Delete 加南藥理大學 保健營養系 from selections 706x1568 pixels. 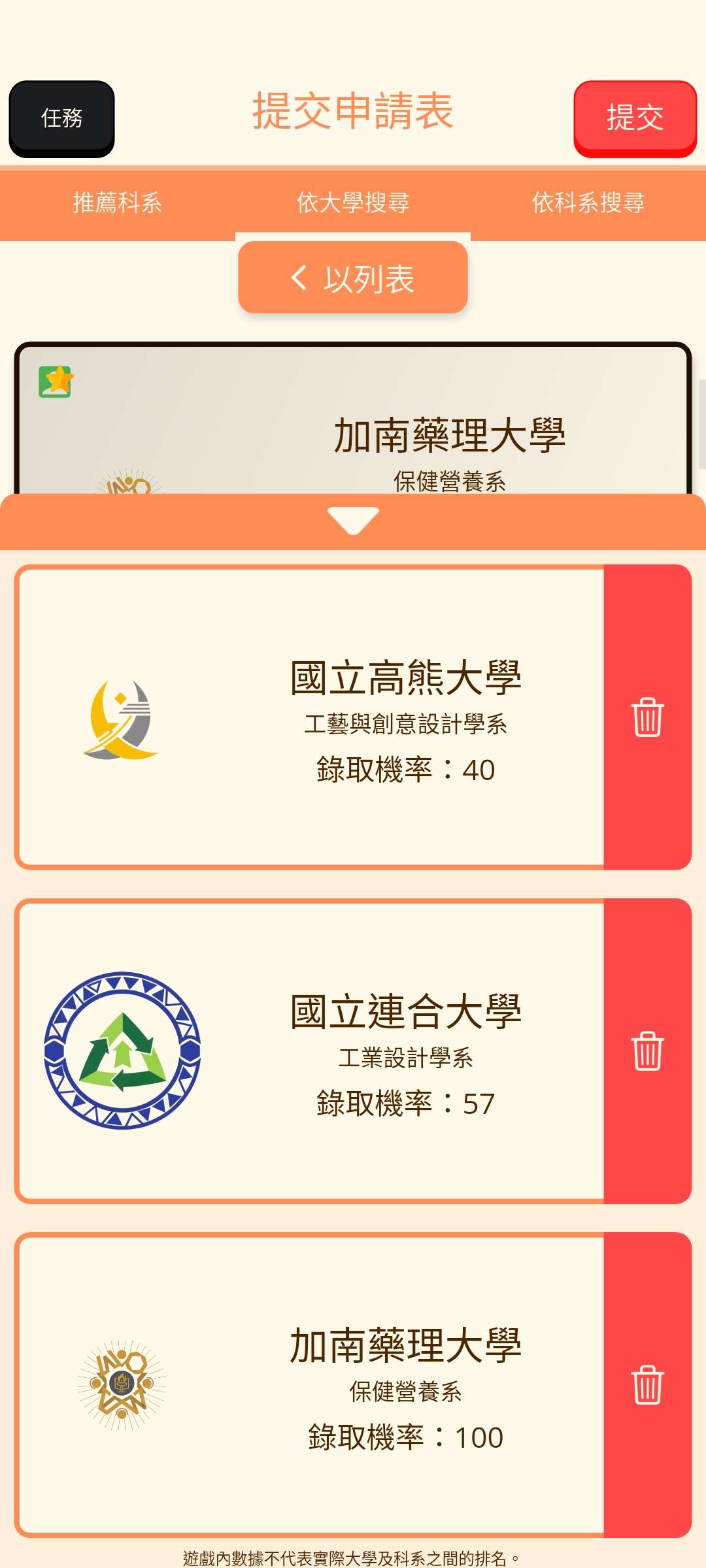click(647, 1384)
